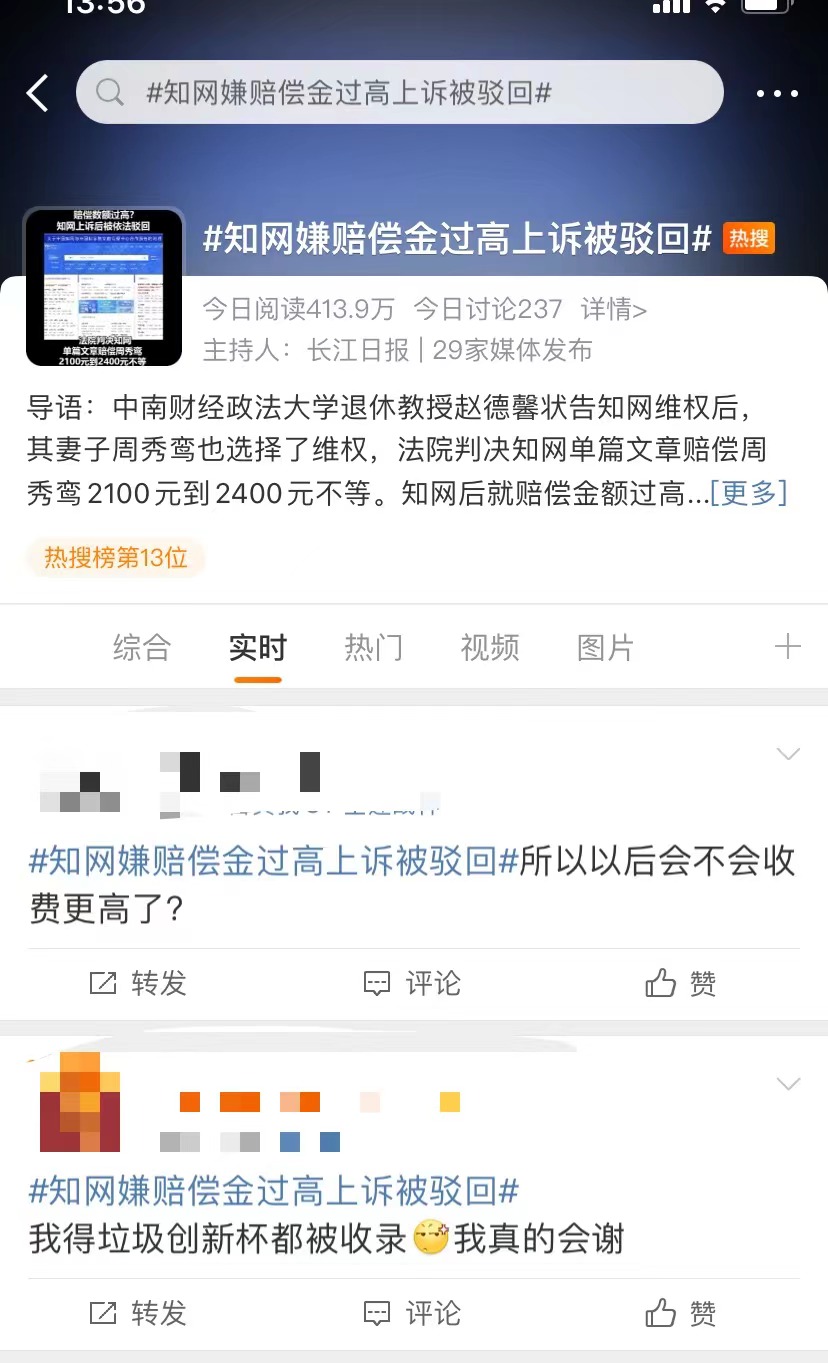Switch to the 热门 tab
The width and height of the screenshot is (828, 1363).
[x=373, y=647]
